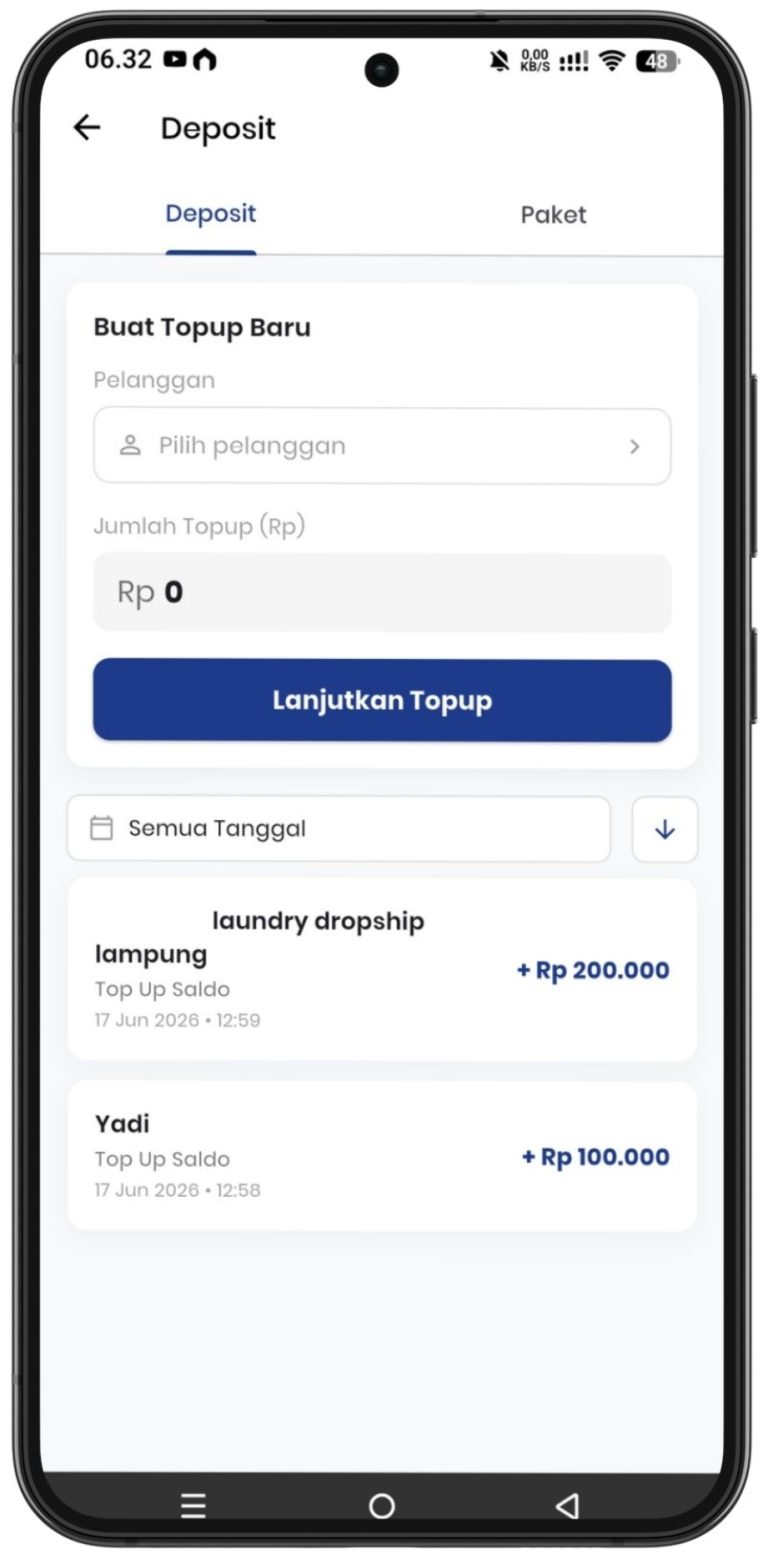Open the Semua Tanggal date filter

pyautogui.click(x=338, y=829)
